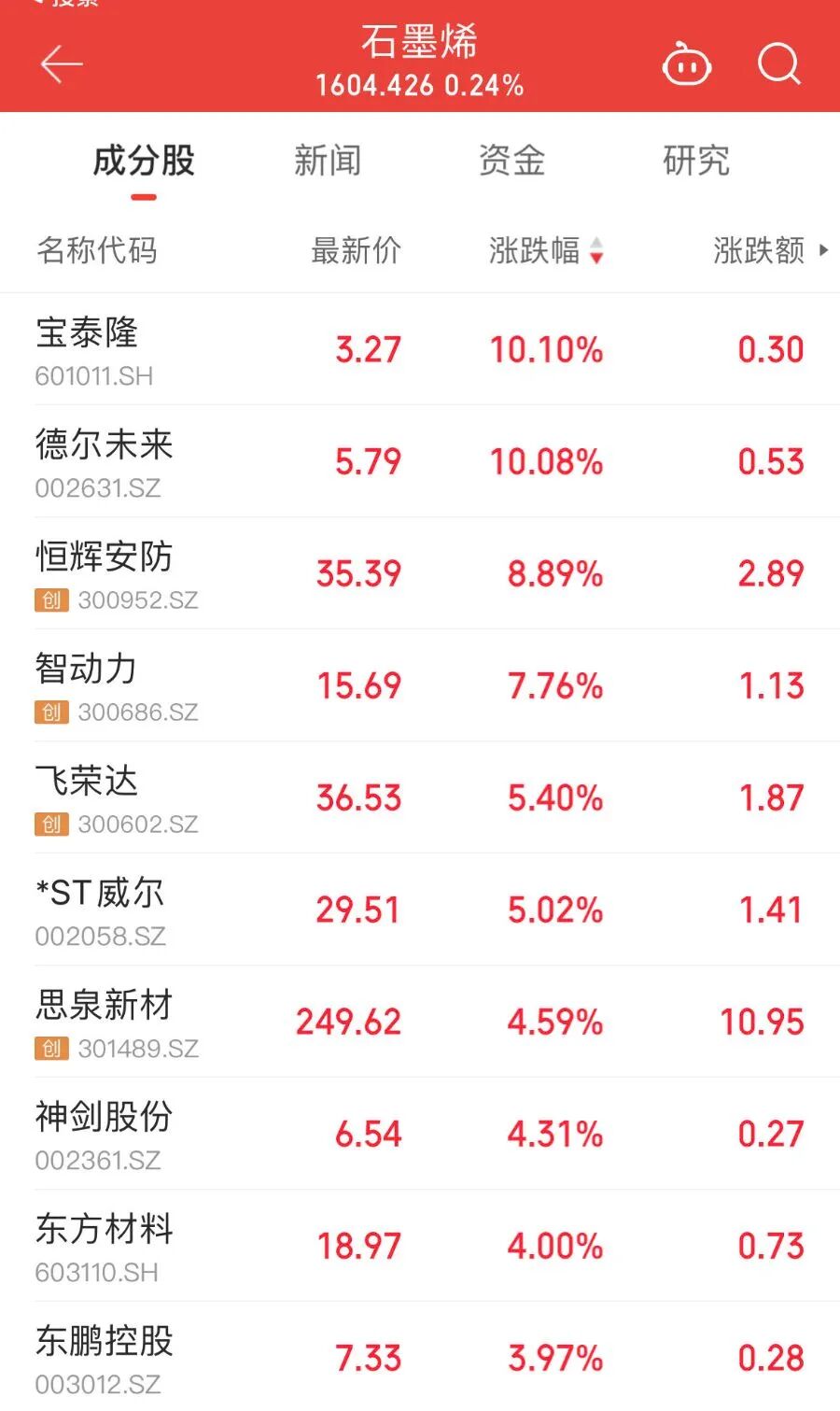Viewport: 840px width, 1411px height.
Task: View details for 恒辉安防
Action: [x=105, y=573]
